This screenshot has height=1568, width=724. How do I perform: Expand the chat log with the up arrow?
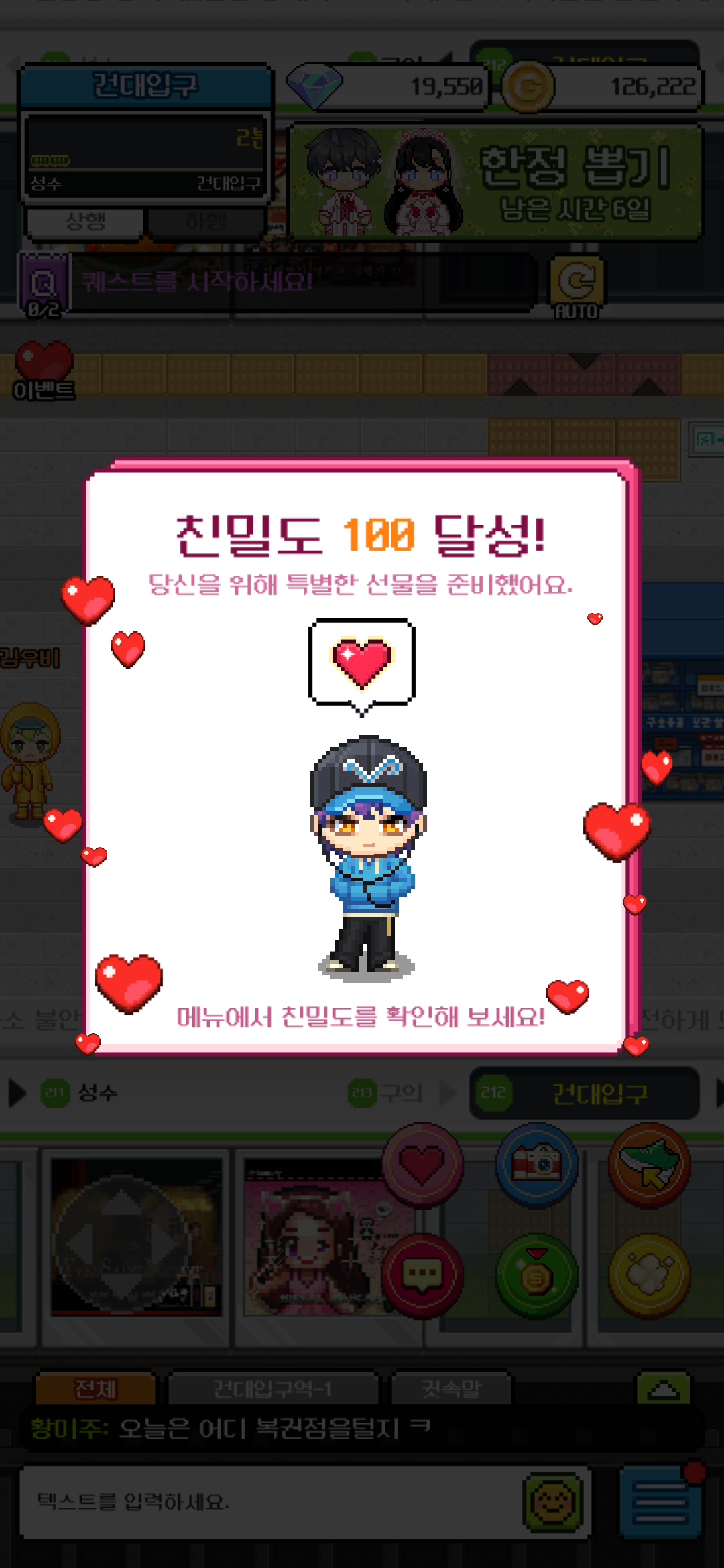click(663, 1388)
